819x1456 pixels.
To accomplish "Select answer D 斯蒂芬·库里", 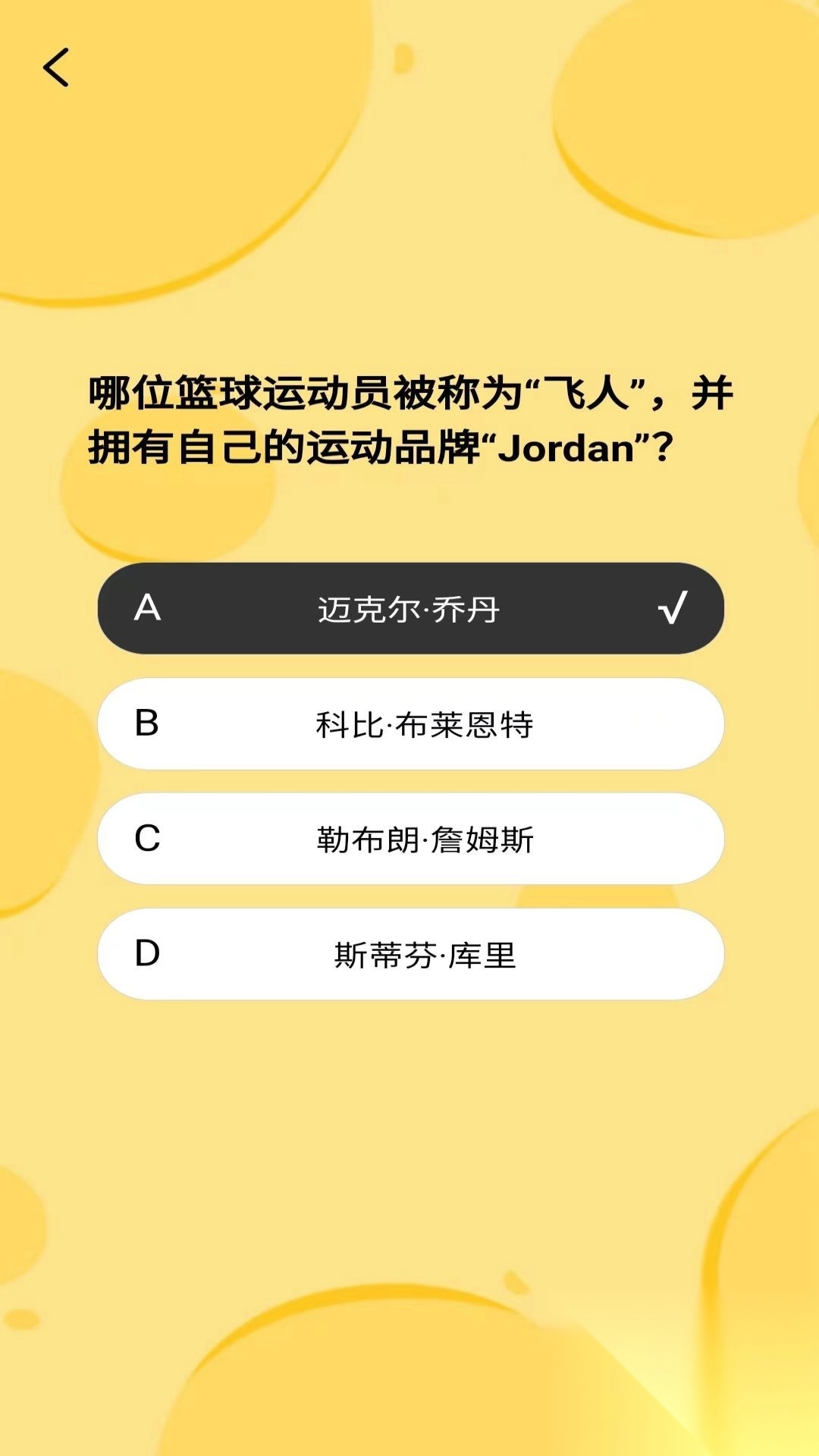I will click(x=409, y=954).
